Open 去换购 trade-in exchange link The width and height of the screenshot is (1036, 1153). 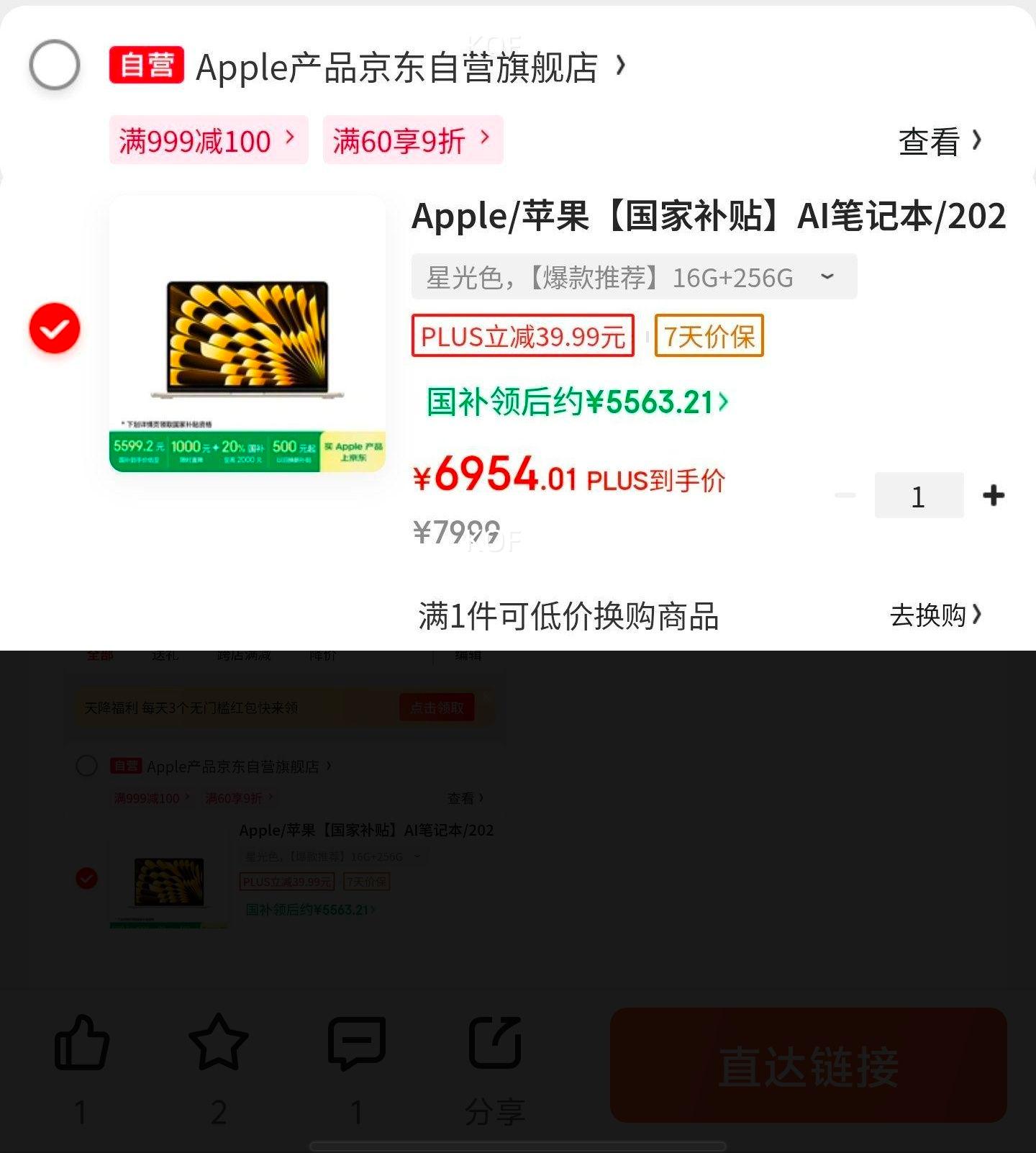pos(933,615)
